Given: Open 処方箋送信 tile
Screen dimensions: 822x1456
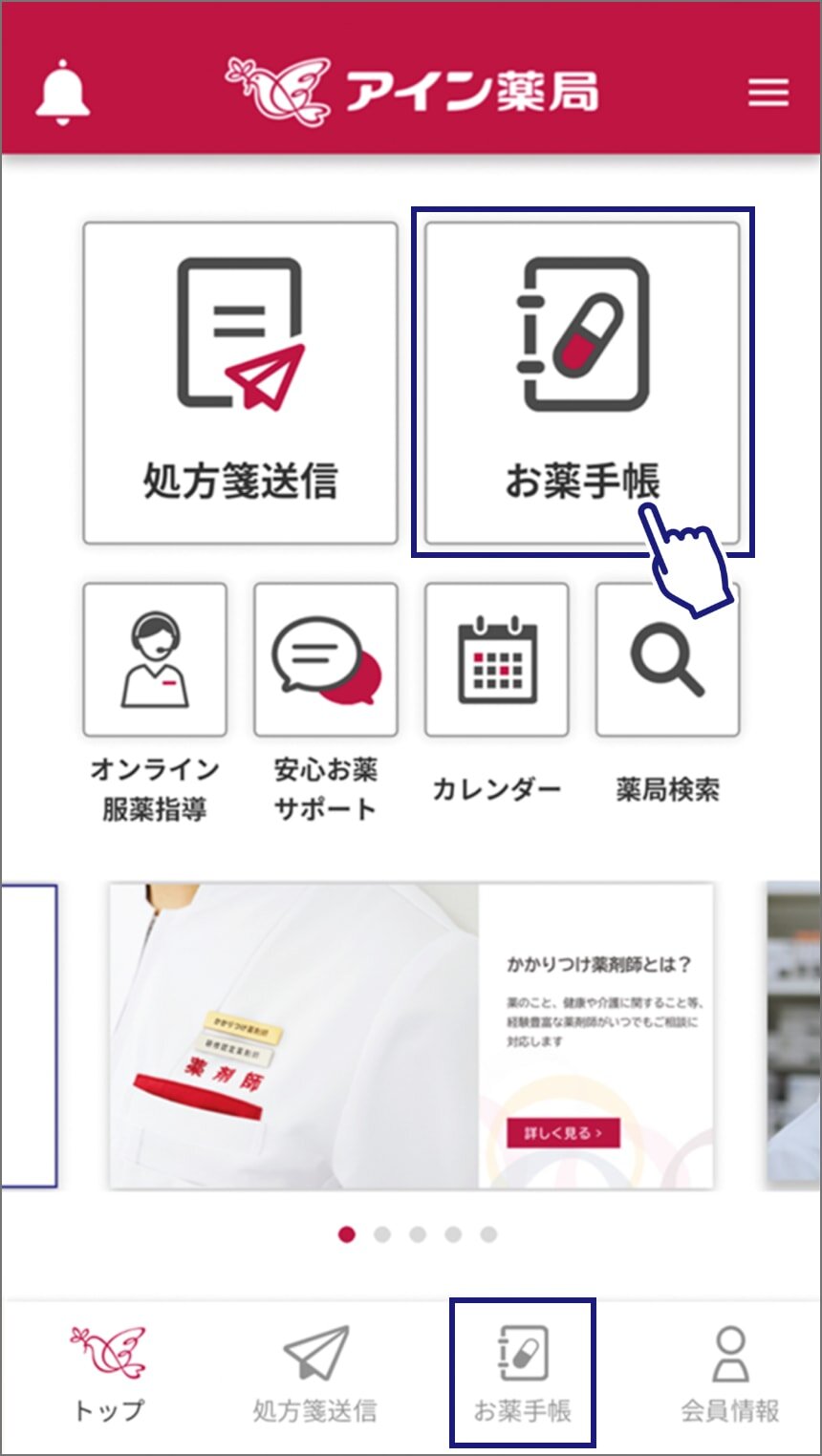Looking at the screenshot, I should [240, 383].
